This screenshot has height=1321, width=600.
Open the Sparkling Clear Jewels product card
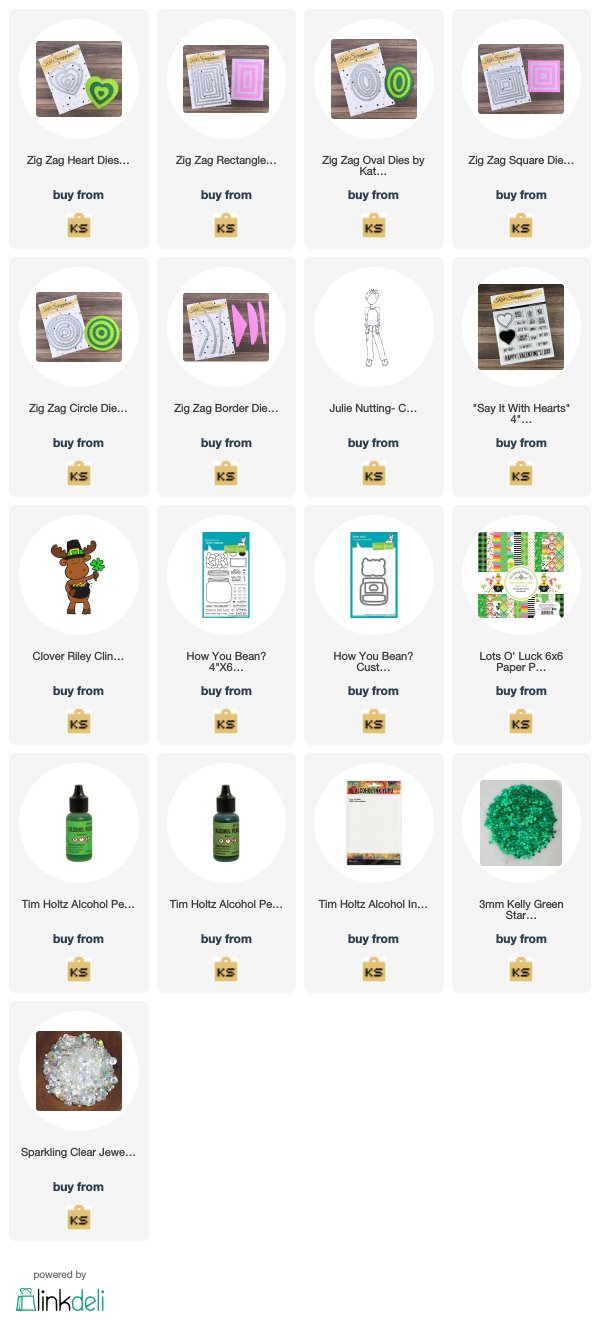pos(79,1121)
